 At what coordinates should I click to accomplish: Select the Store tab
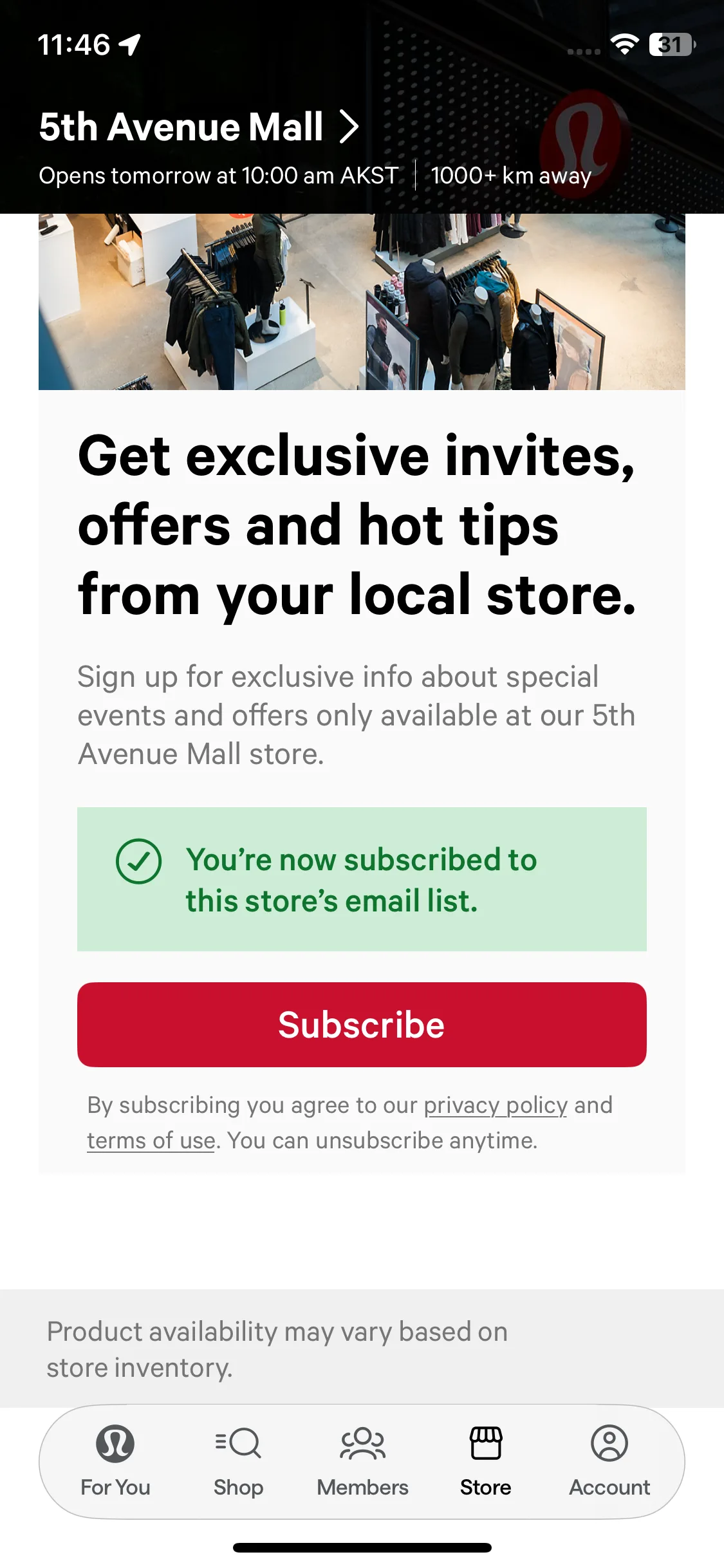(485, 1461)
